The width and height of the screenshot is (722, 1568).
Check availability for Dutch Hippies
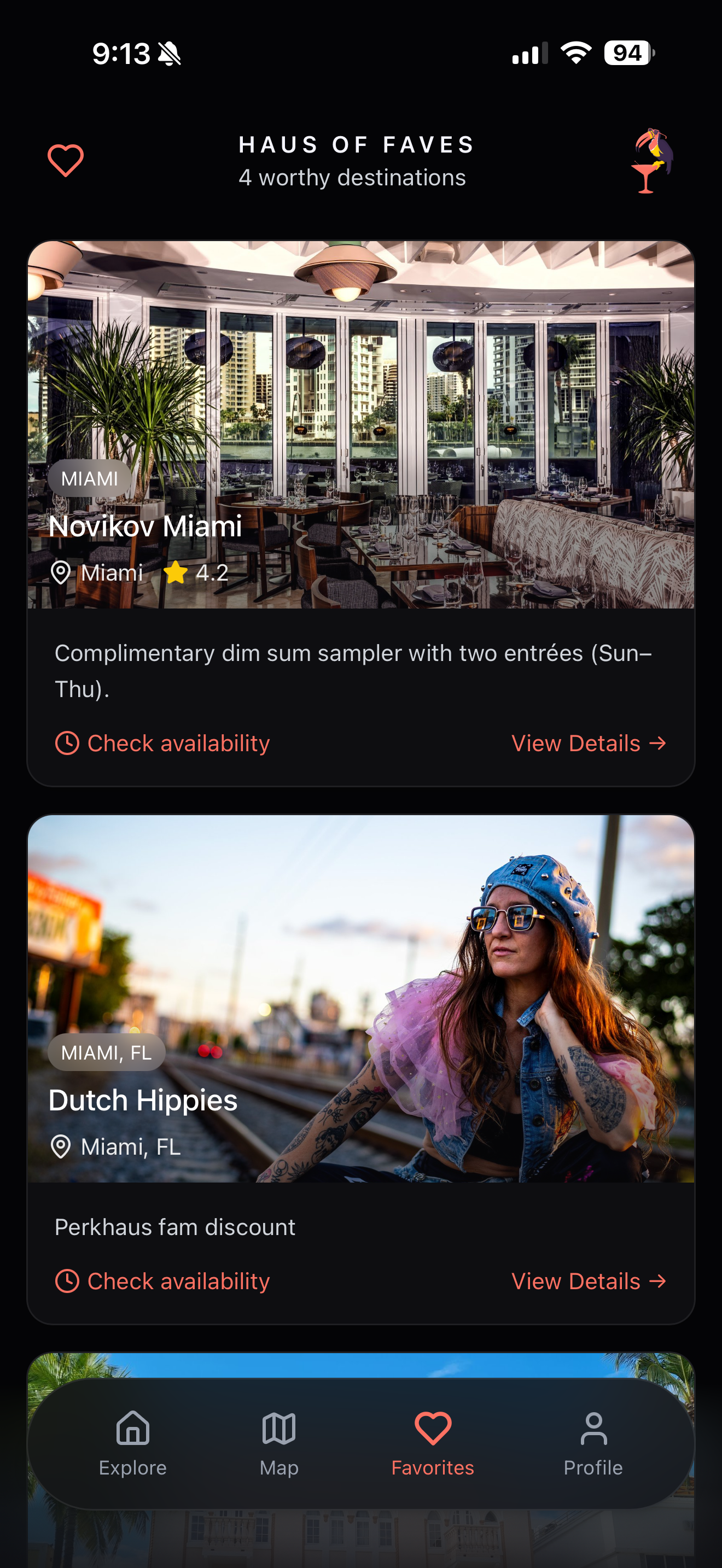[x=162, y=1282]
